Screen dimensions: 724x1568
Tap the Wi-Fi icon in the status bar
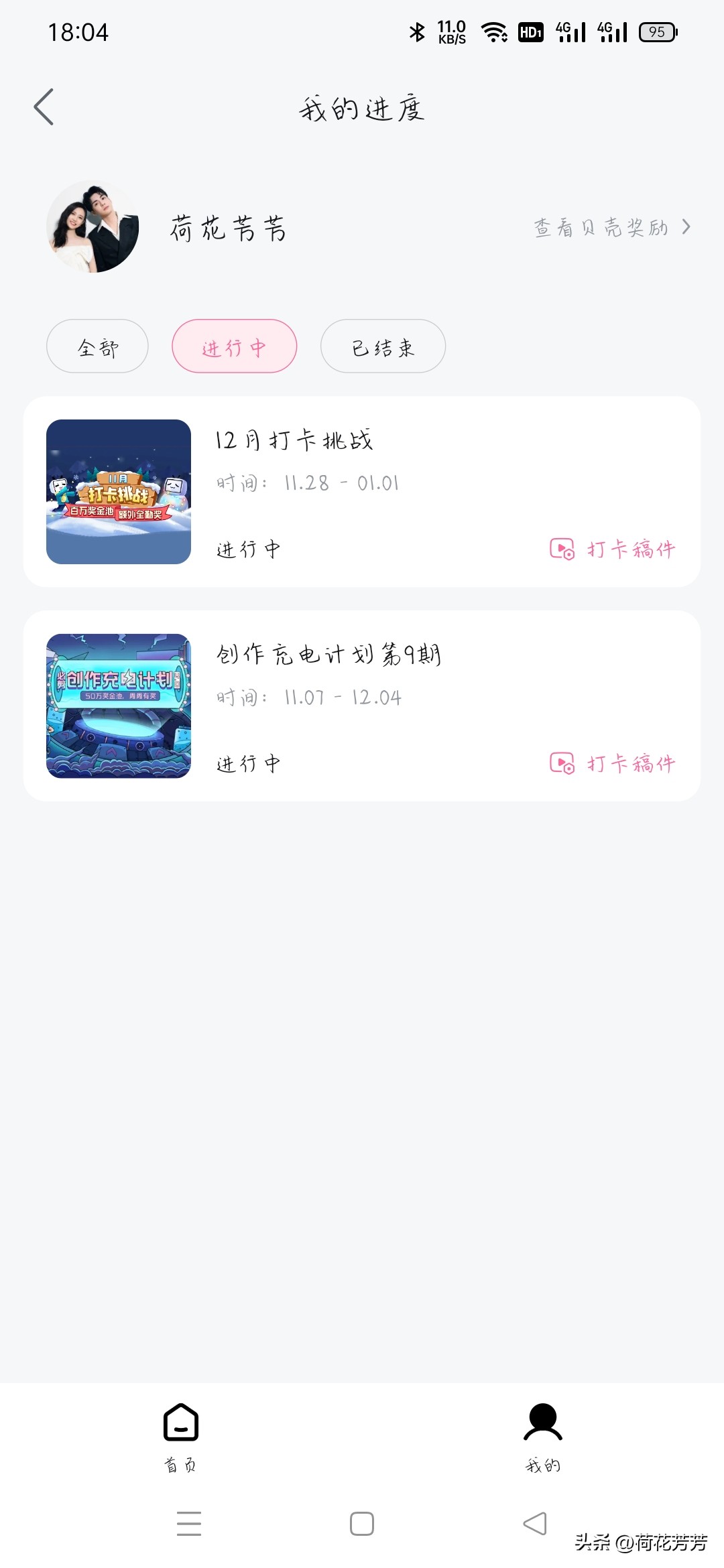494,31
